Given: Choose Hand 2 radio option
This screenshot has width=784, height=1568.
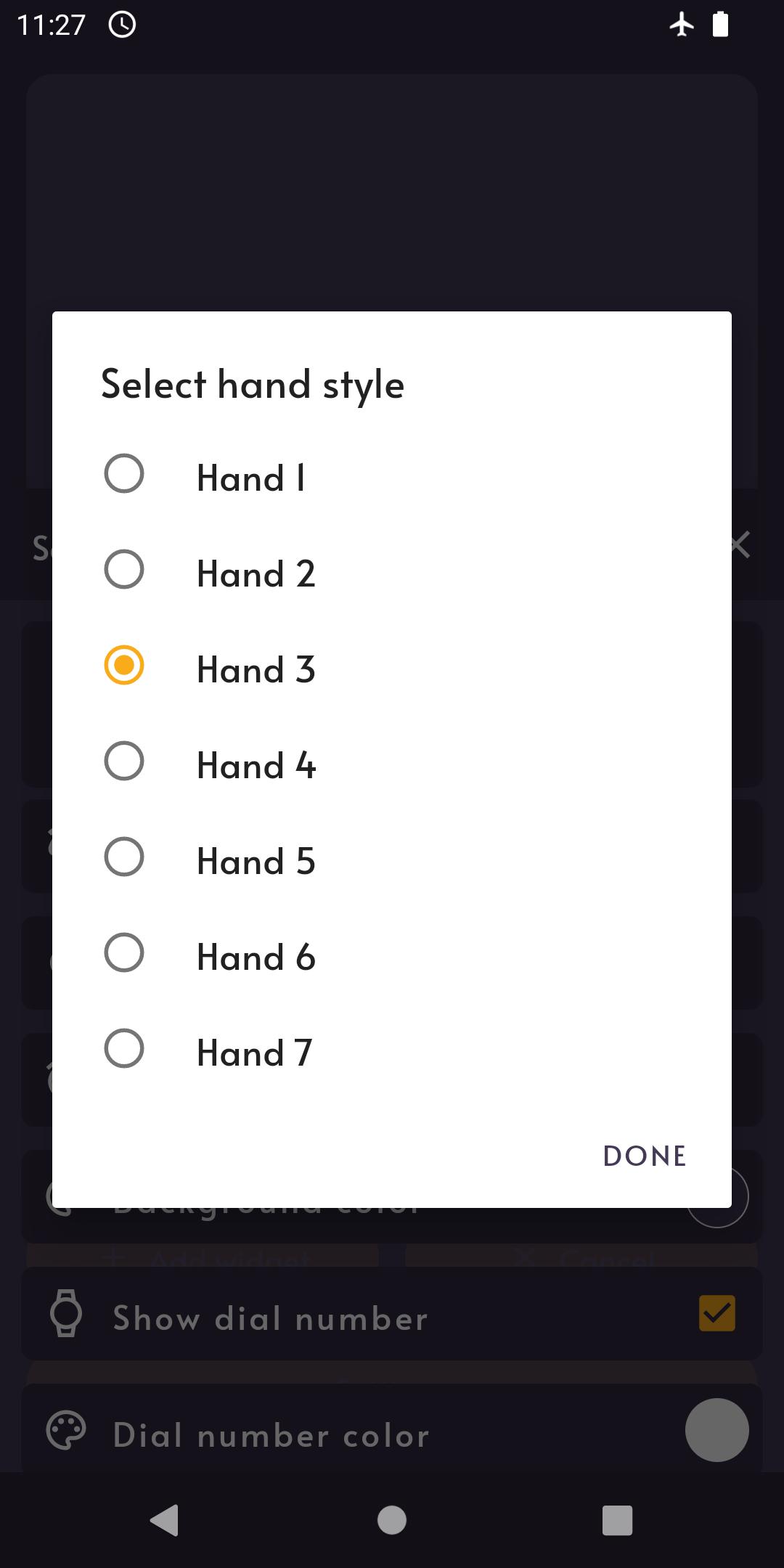Looking at the screenshot, I should coord(392,572).
